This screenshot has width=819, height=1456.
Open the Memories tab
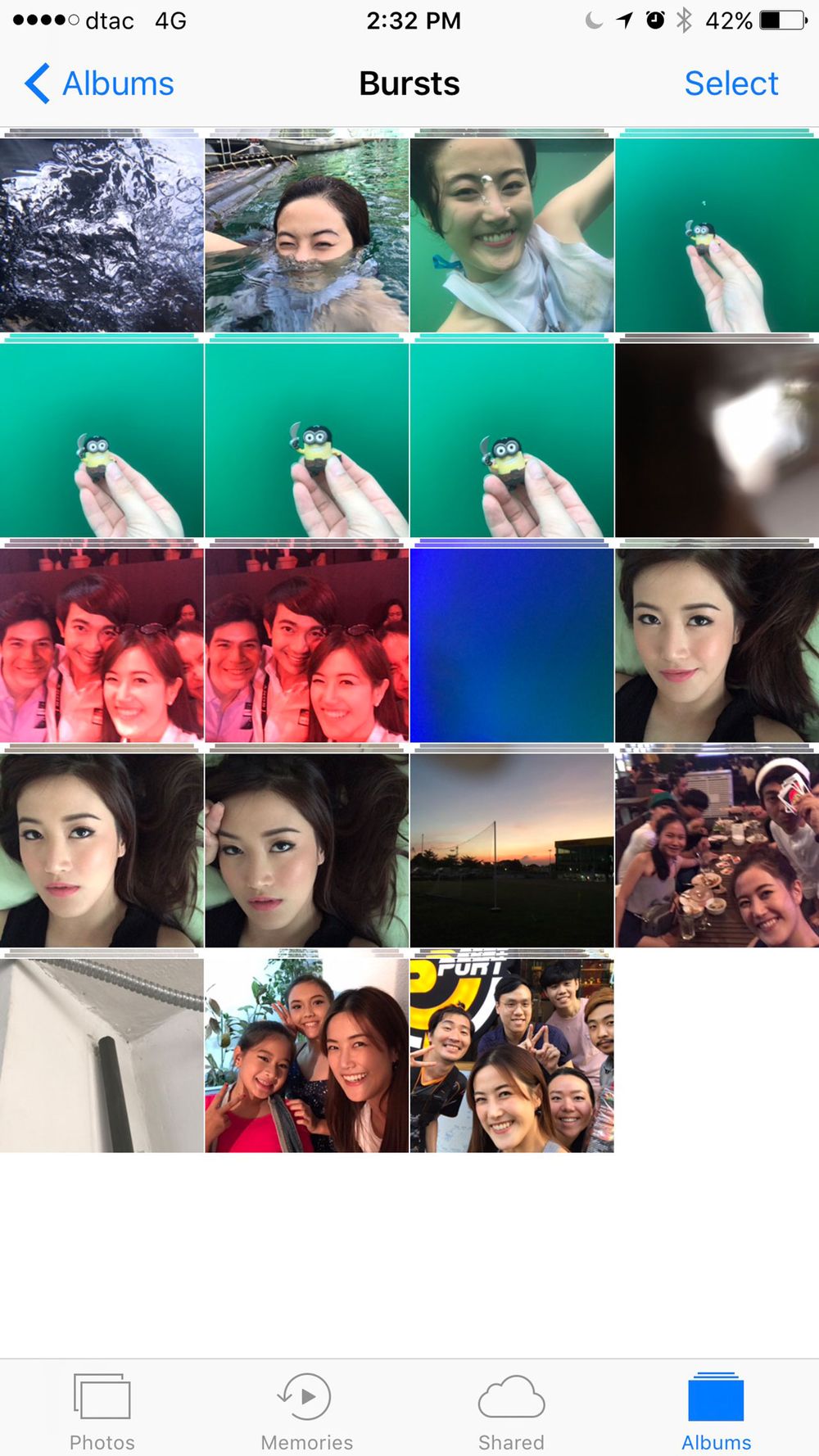306,1412
